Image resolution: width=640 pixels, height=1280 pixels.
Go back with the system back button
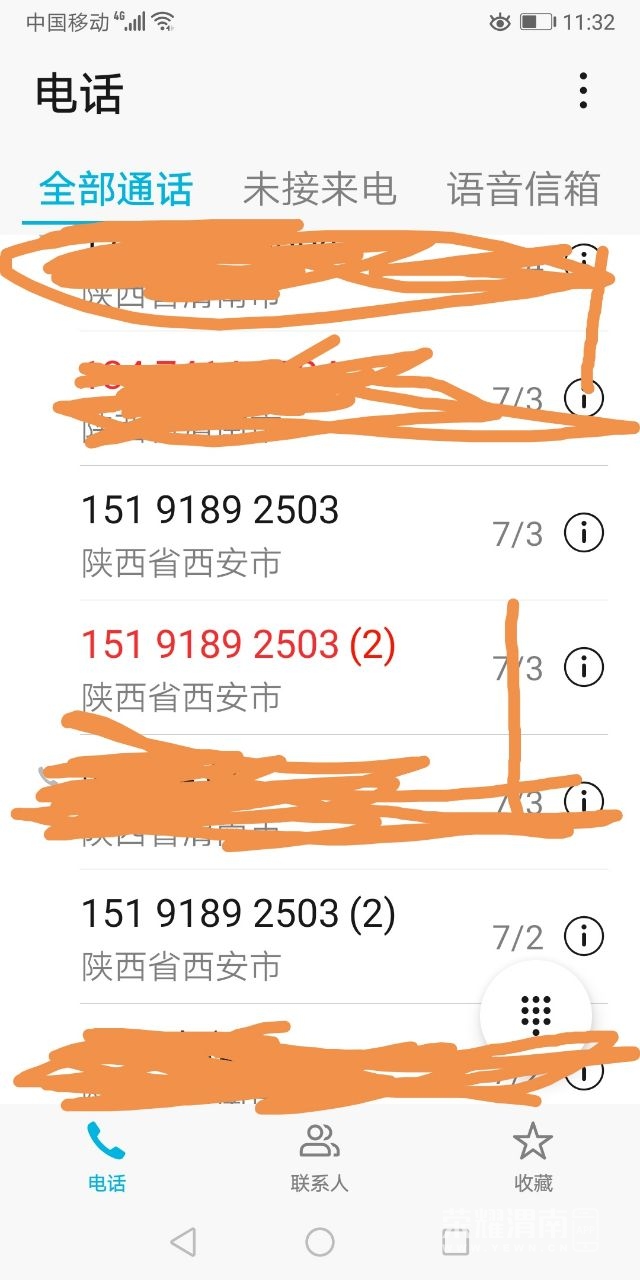point(183,1242)
